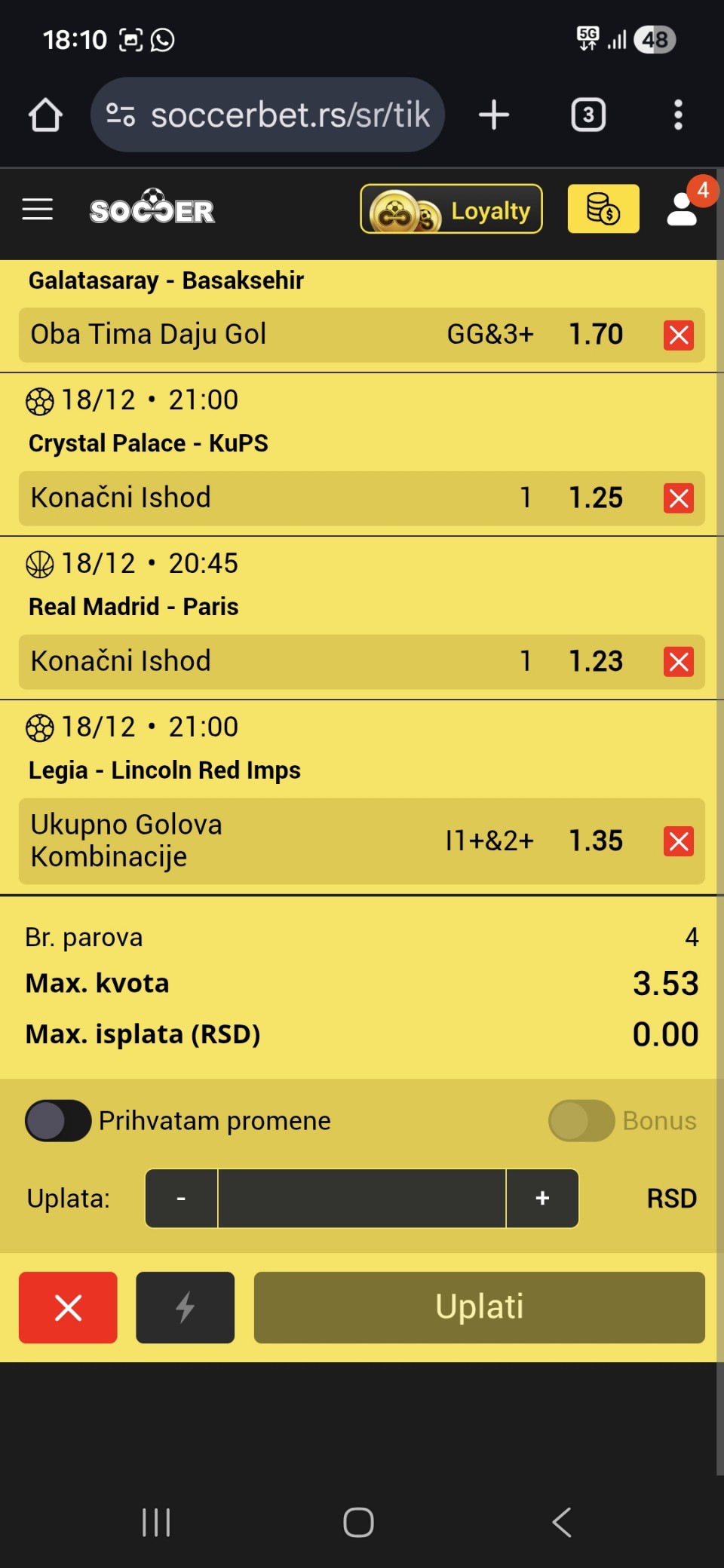The image size is (724, 1568).
Task: Open the browser overflow menu
Action: (678, 115)
